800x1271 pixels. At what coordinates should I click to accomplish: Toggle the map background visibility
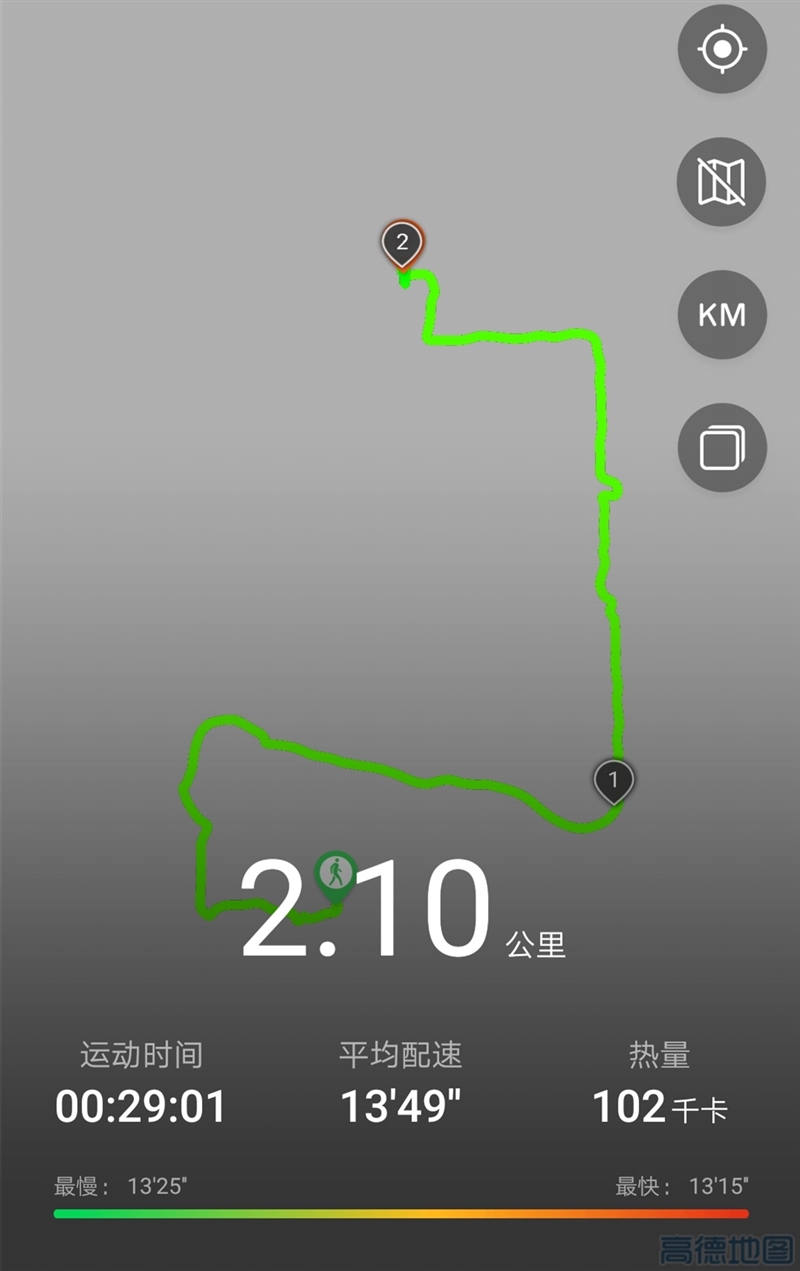(x=722, y=182)
